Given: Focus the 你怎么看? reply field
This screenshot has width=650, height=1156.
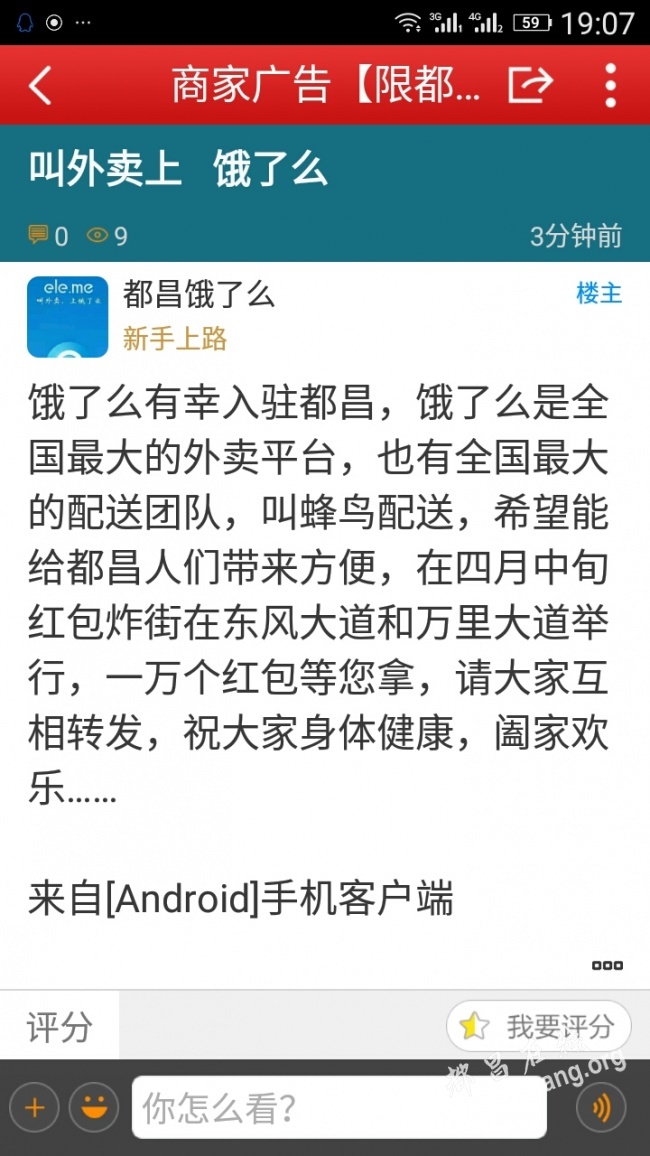Looking at the screenshot, I should point(339,1107).
